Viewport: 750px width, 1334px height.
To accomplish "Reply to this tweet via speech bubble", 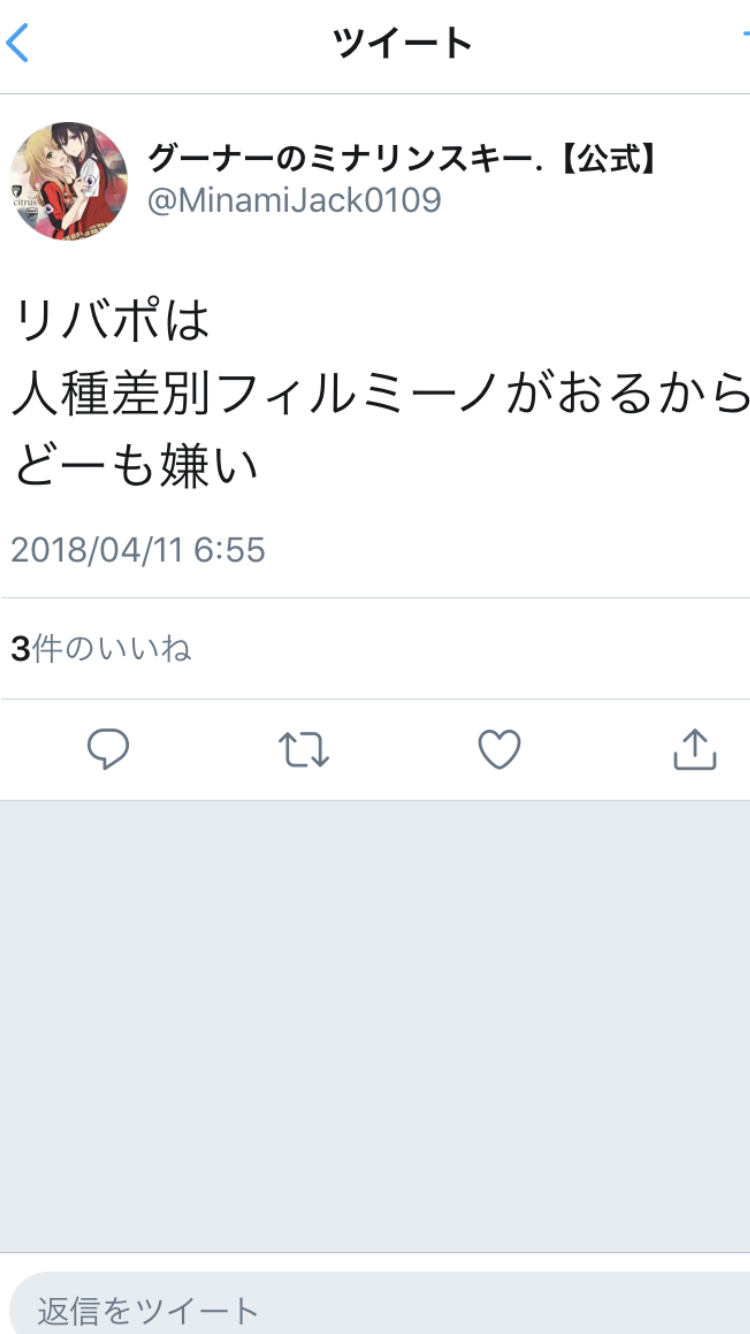I will pyautogui.click(x=108, y=749).
